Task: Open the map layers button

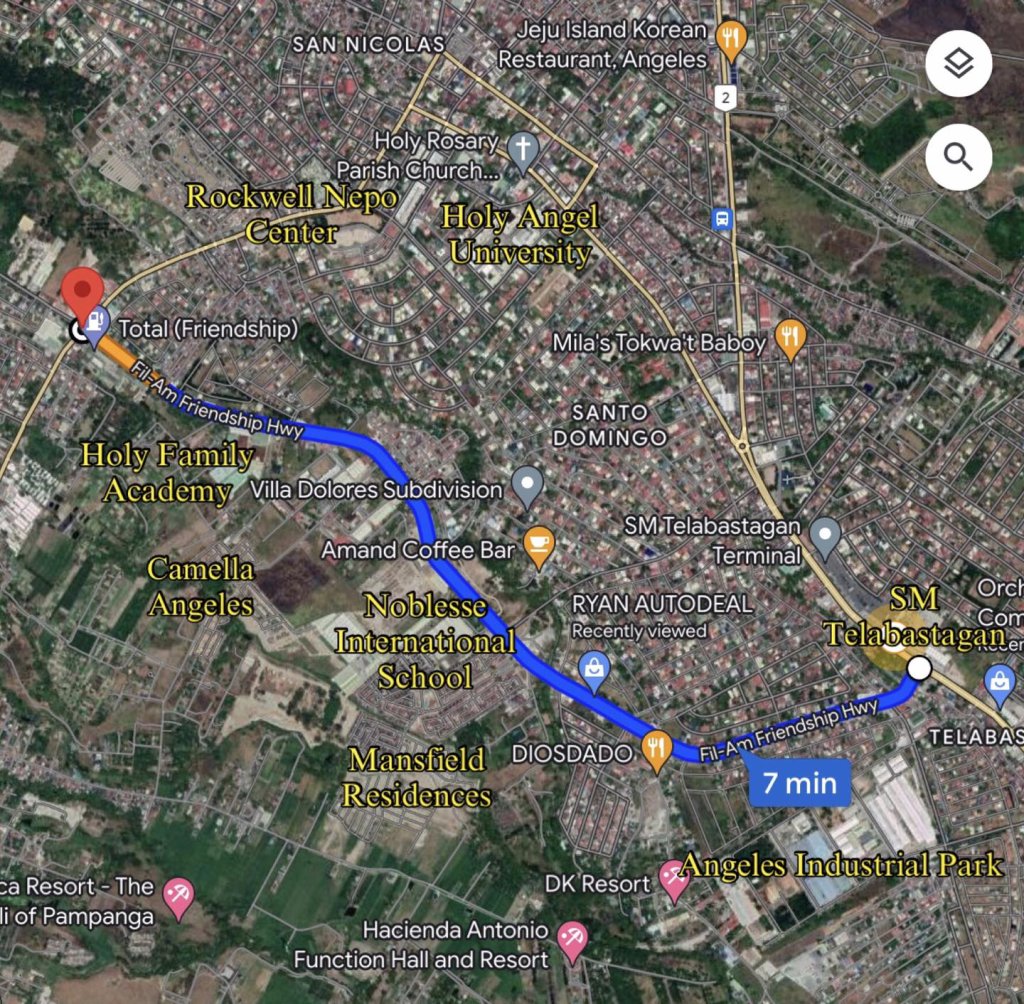Action: click(958, 64)
